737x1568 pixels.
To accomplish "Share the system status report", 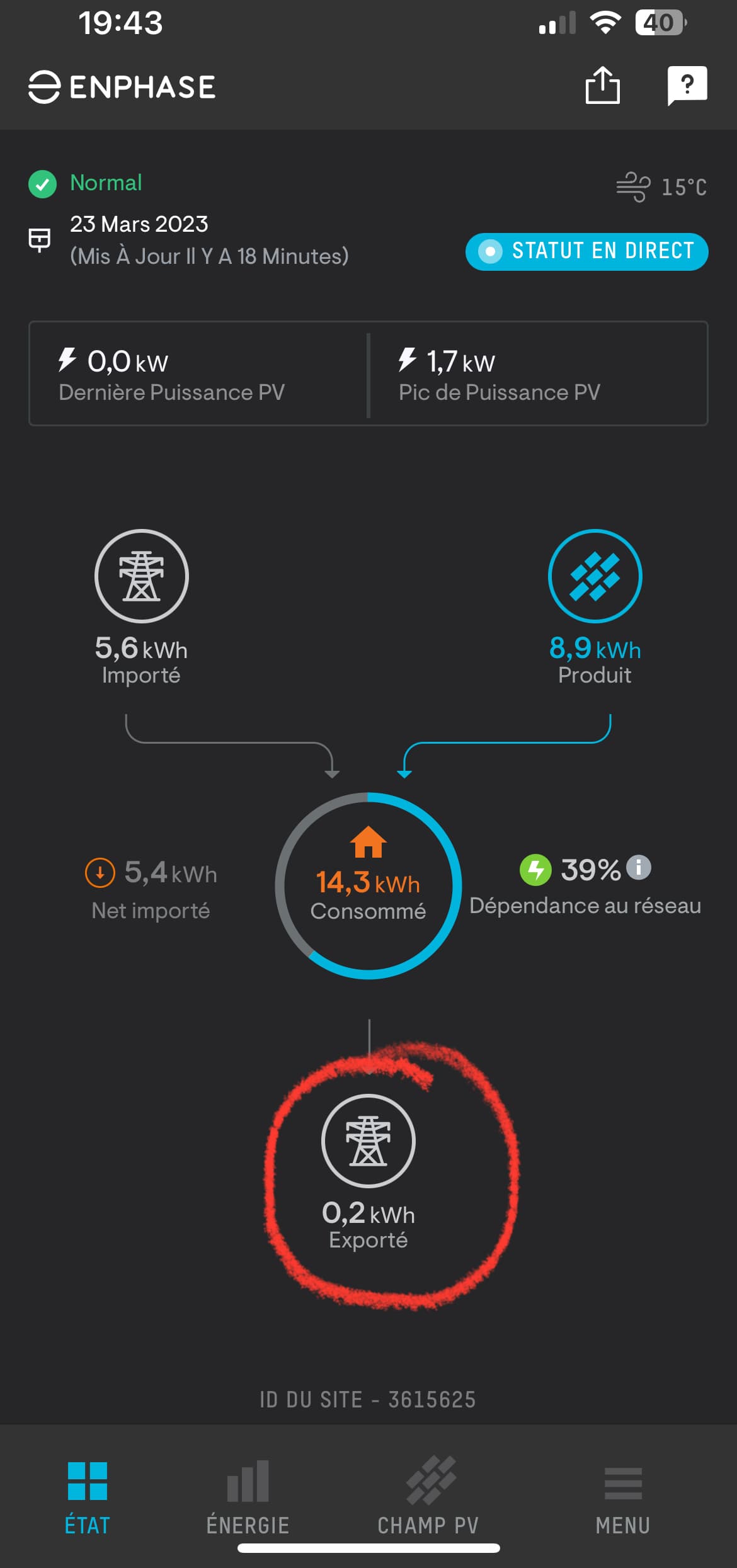I will (x=602, y=85).
